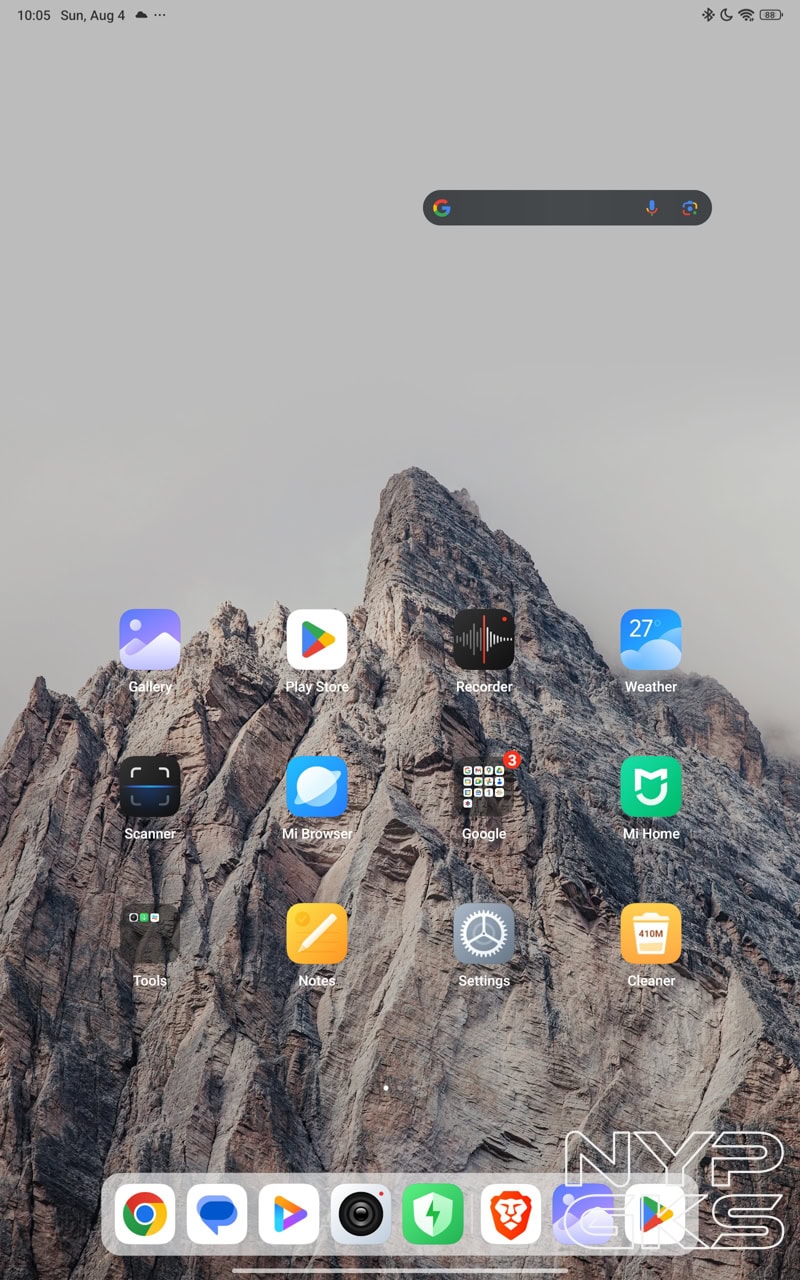Check the Weather app
The image size is (800, 1280).
pyautogui.click(x=651, y=640)
